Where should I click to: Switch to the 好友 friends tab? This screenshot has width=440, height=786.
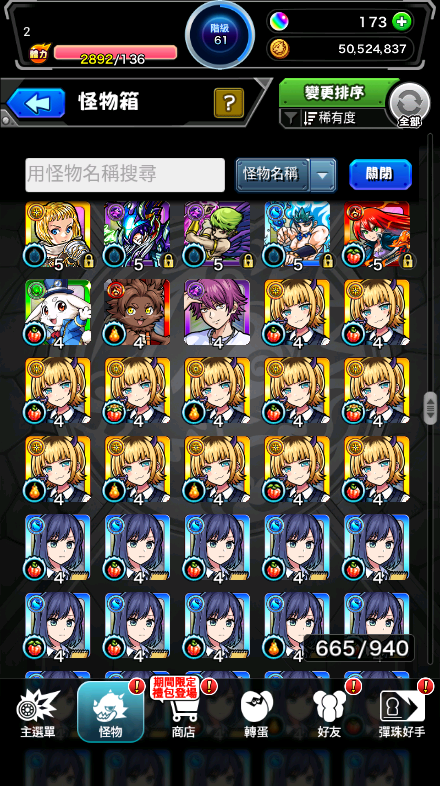[x=329, y=714]
